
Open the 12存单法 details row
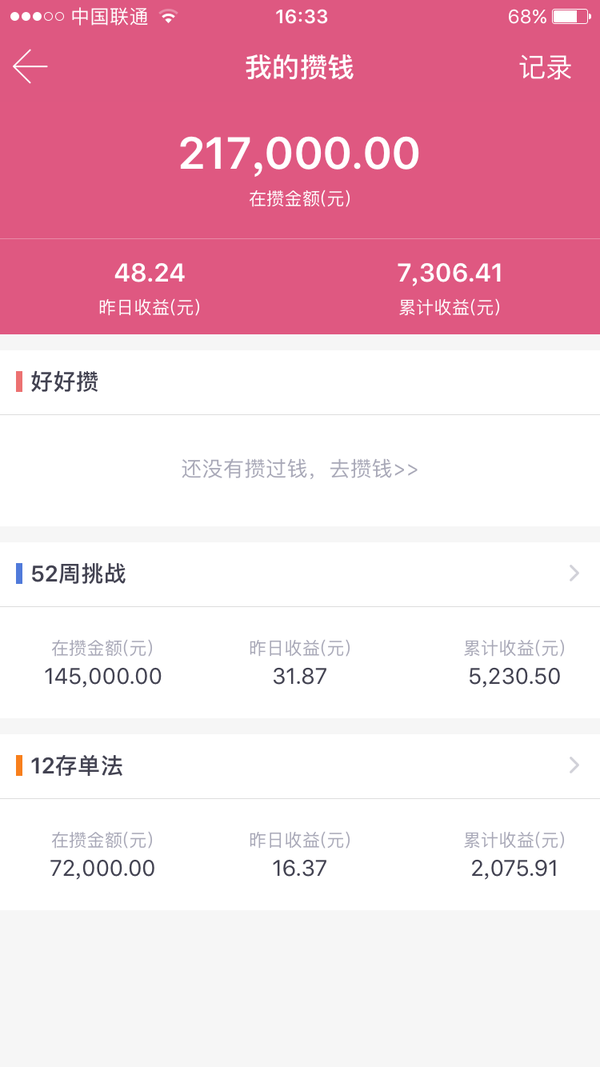[300, 766]
